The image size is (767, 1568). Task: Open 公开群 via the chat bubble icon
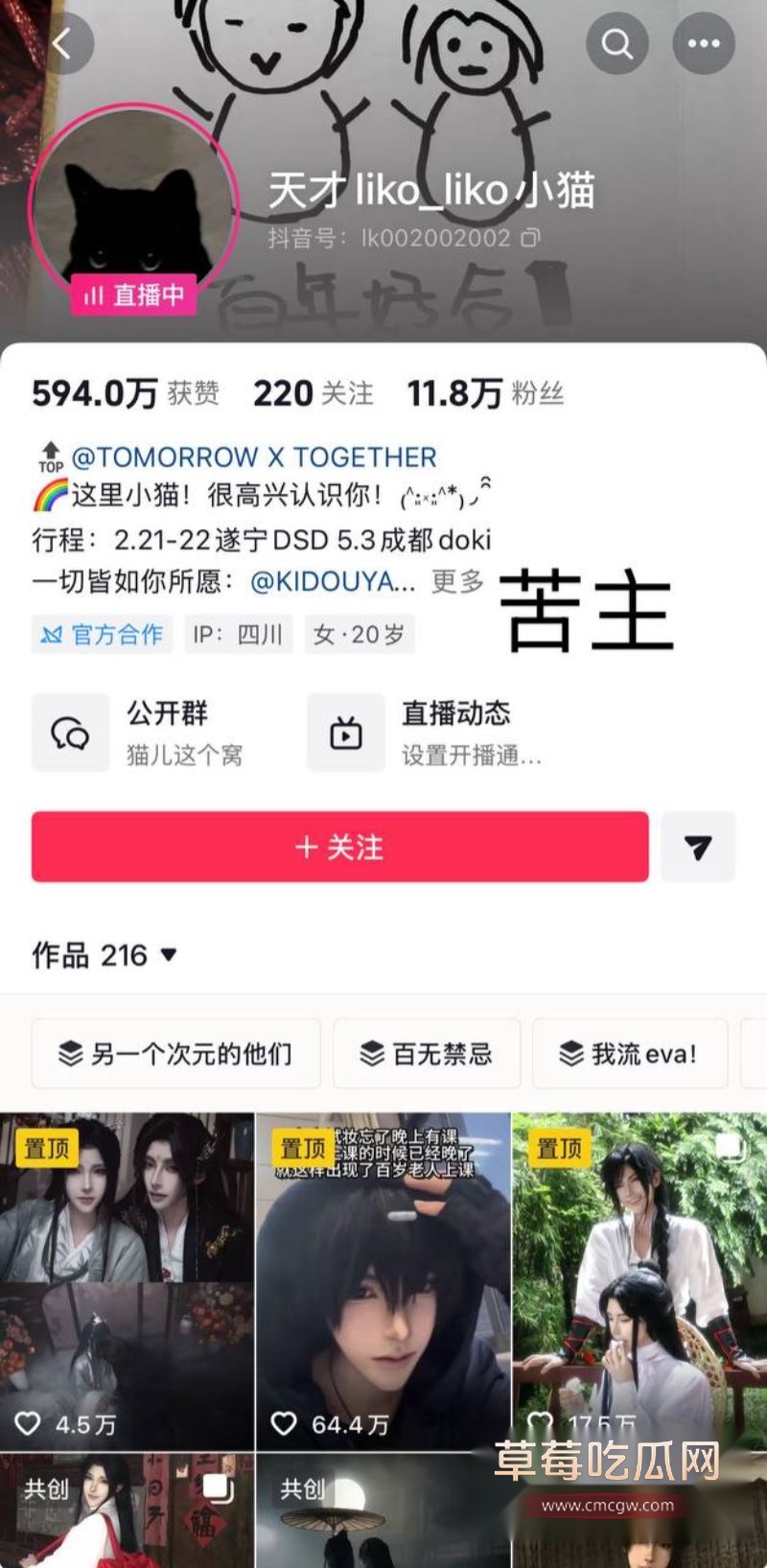[70, 732]
